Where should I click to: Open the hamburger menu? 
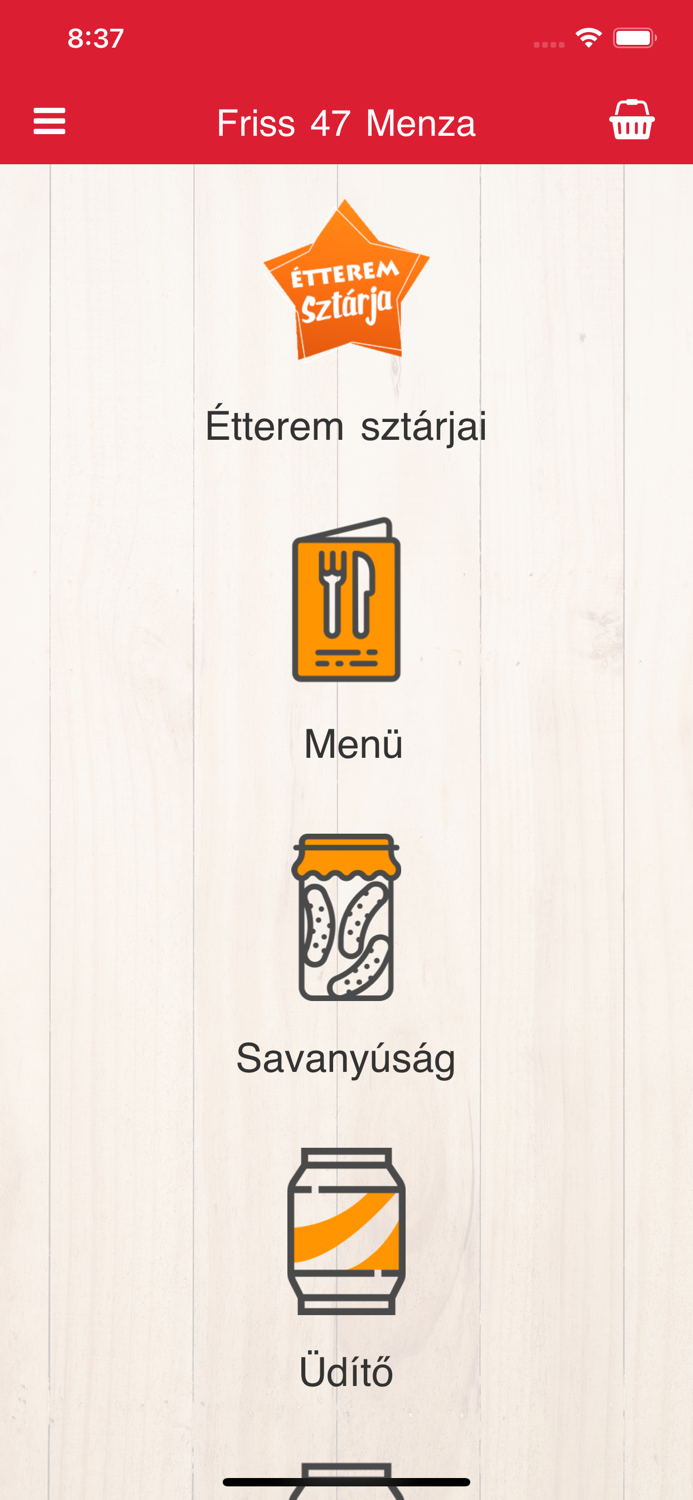point(49,122)
